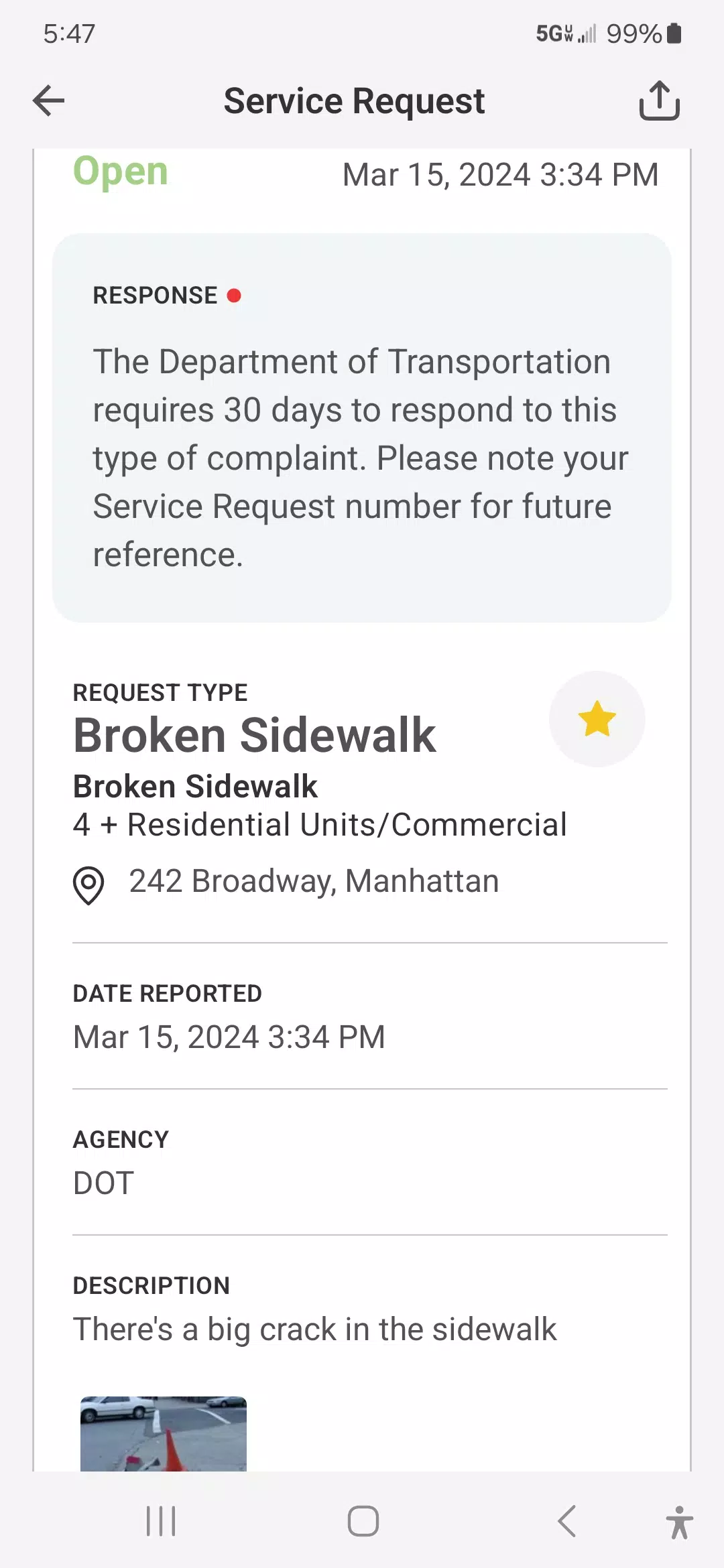Screen dimensions: 724x1568
Task: Go back using the app bar arrow
Action: click(48, 101)
